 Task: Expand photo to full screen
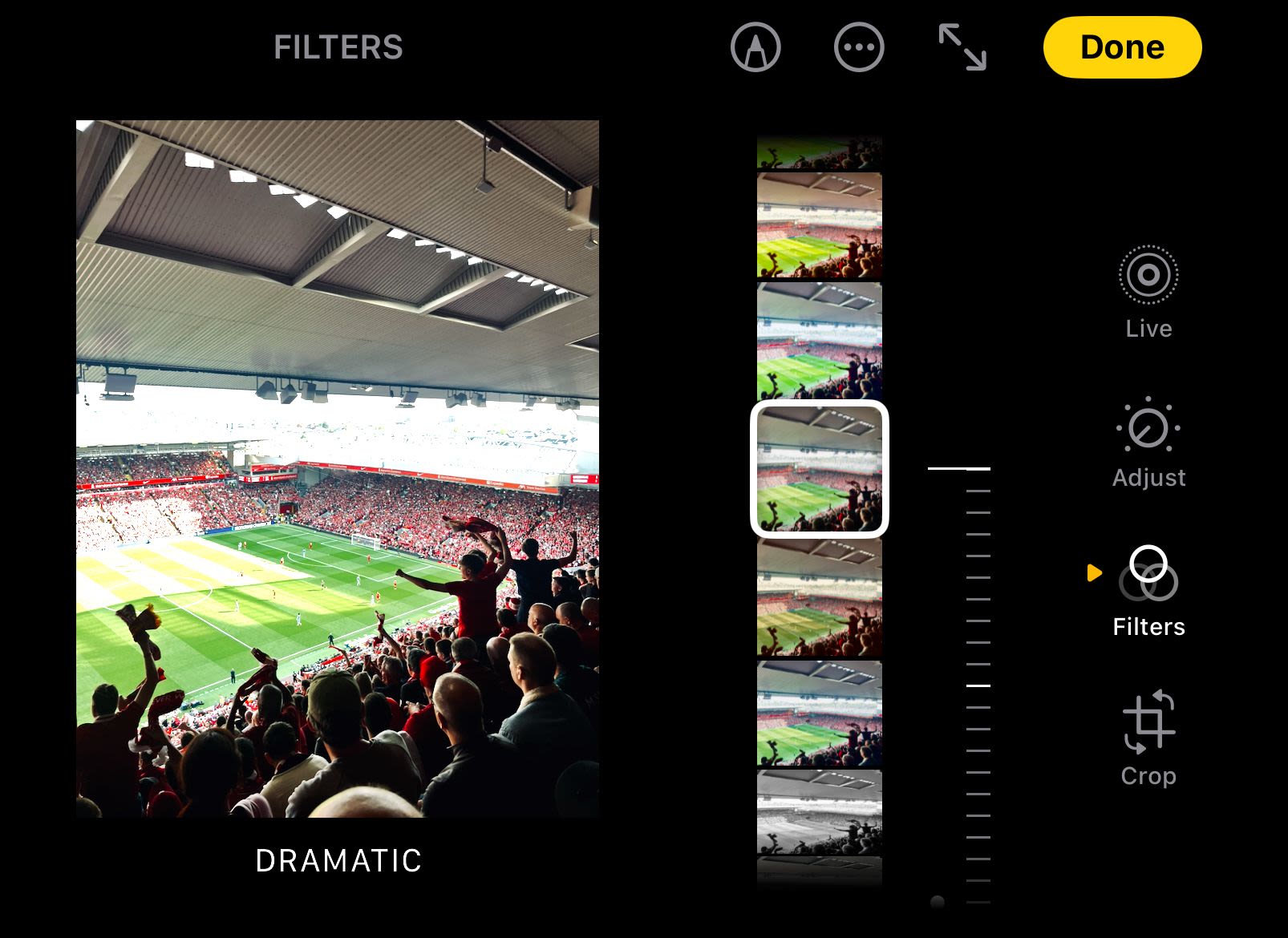click(x=962, y=47)
